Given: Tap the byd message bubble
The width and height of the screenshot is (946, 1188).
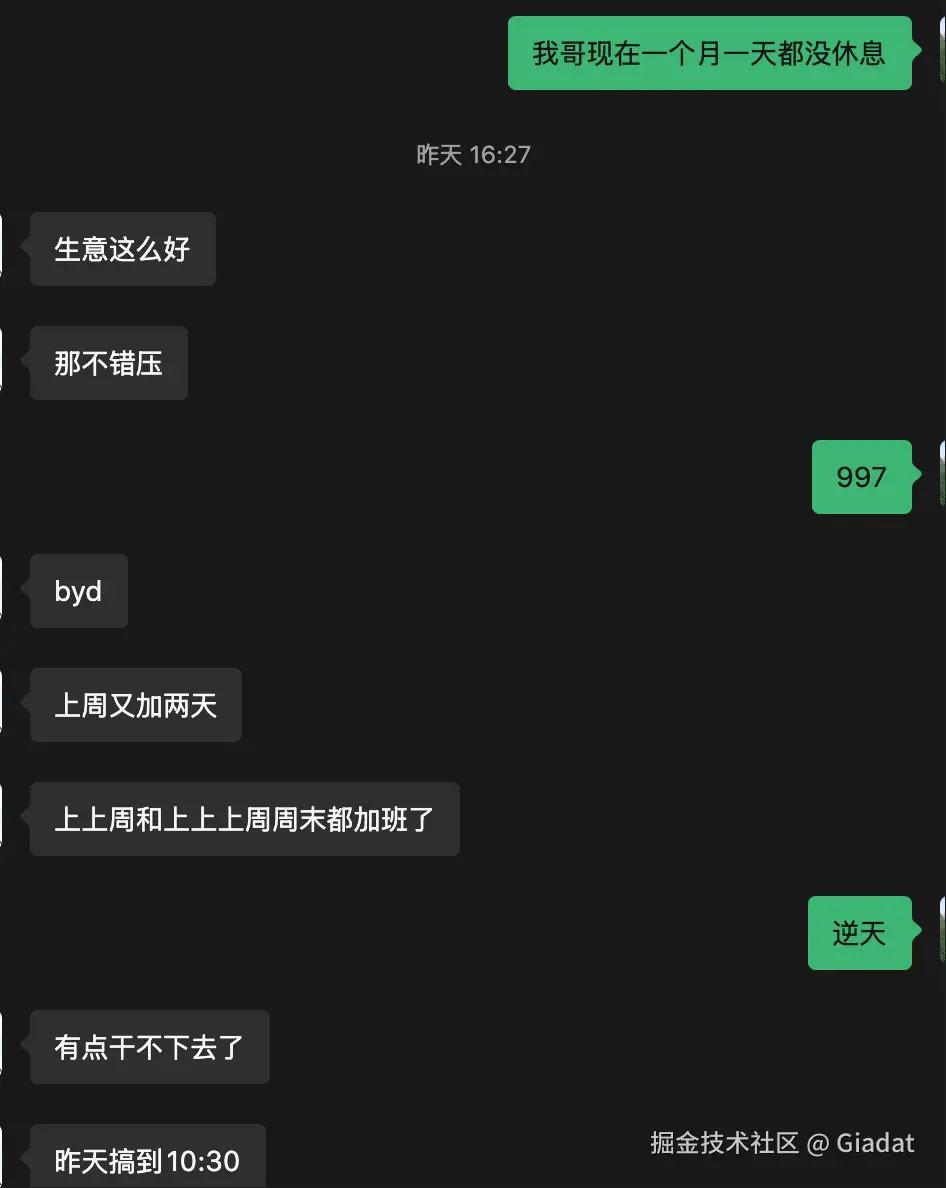Looking at the screenshot, I should [x=77, y=591].
